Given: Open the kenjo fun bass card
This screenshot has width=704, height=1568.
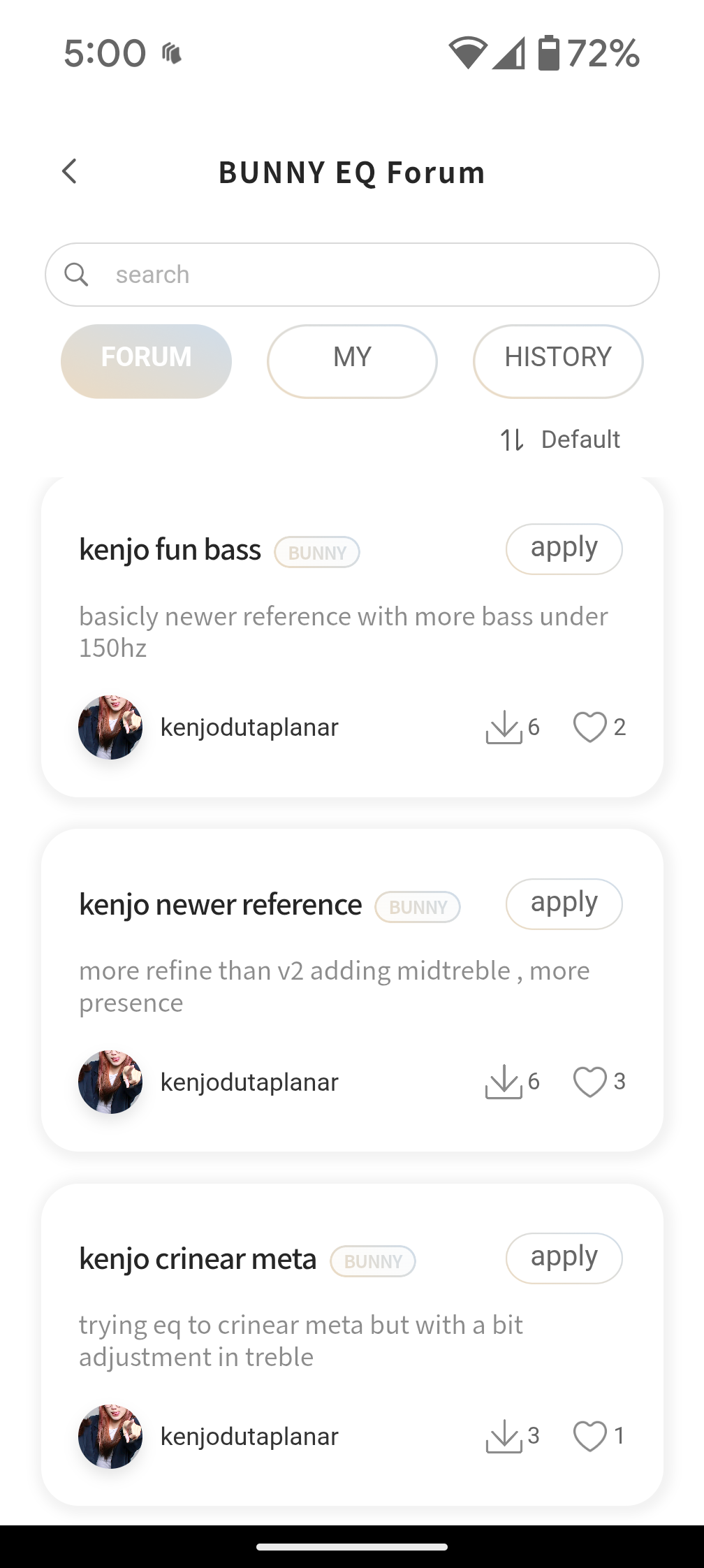Looking at the screenshot, I should [x=352, y=637].
